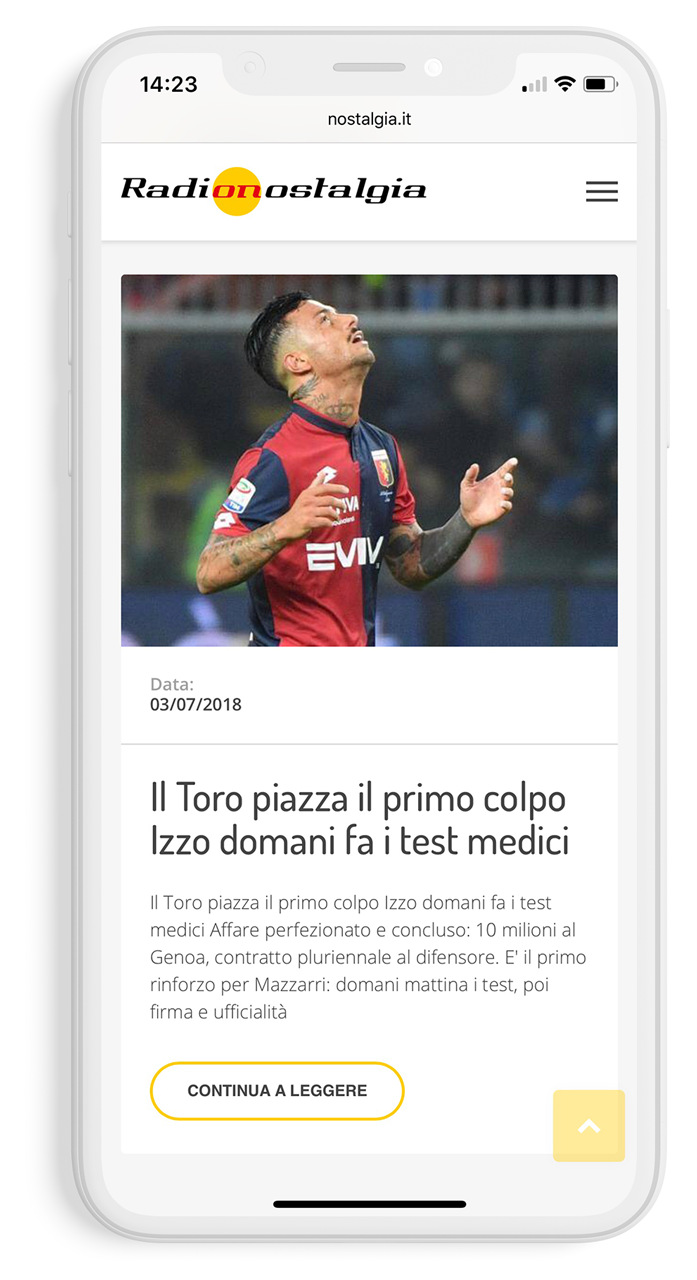Jump back to top with arrow button
The width and height of the screenshot is (697, 1280).
[589, 1126]
